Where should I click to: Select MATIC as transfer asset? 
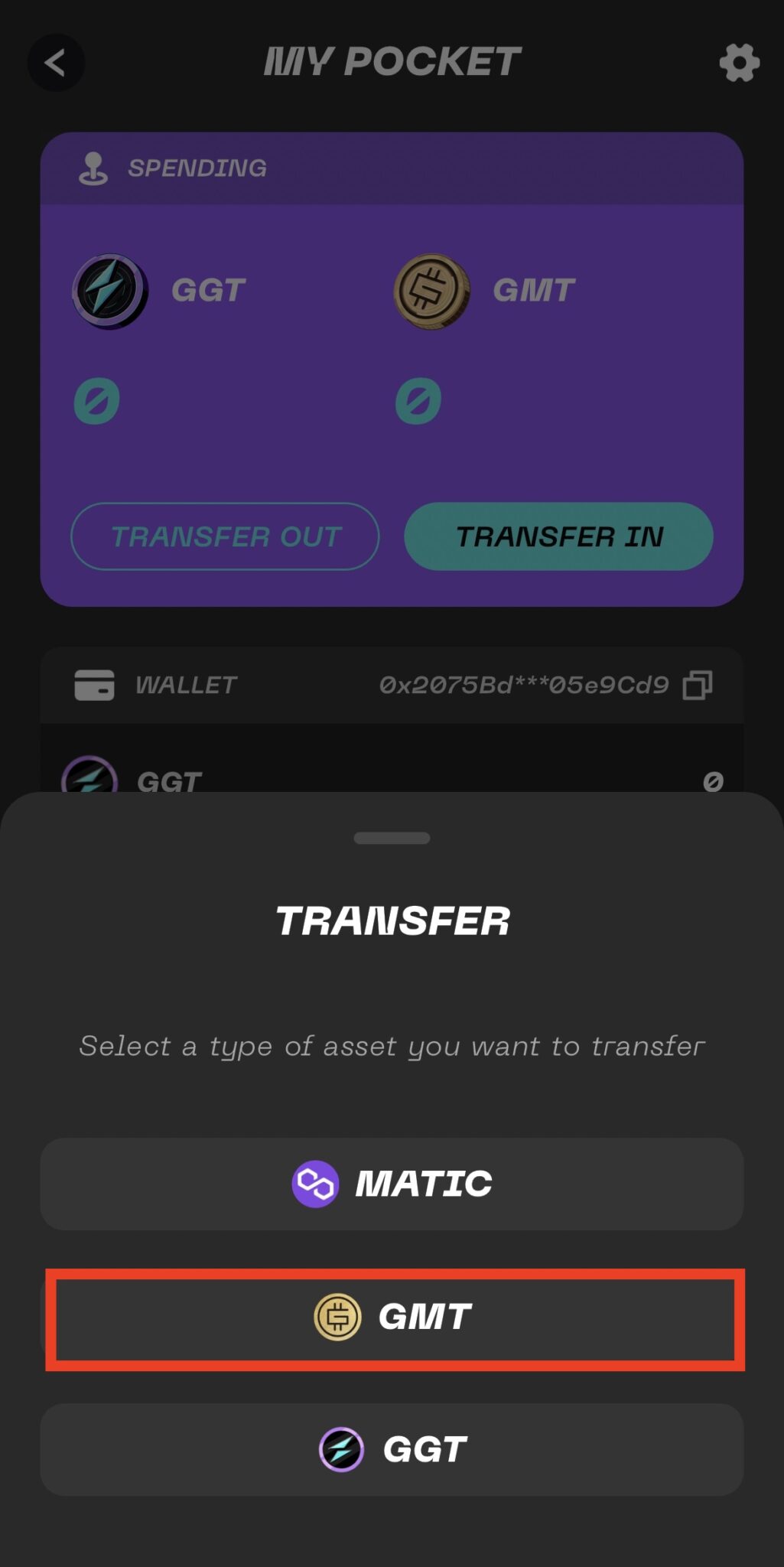pos(392,1183)
